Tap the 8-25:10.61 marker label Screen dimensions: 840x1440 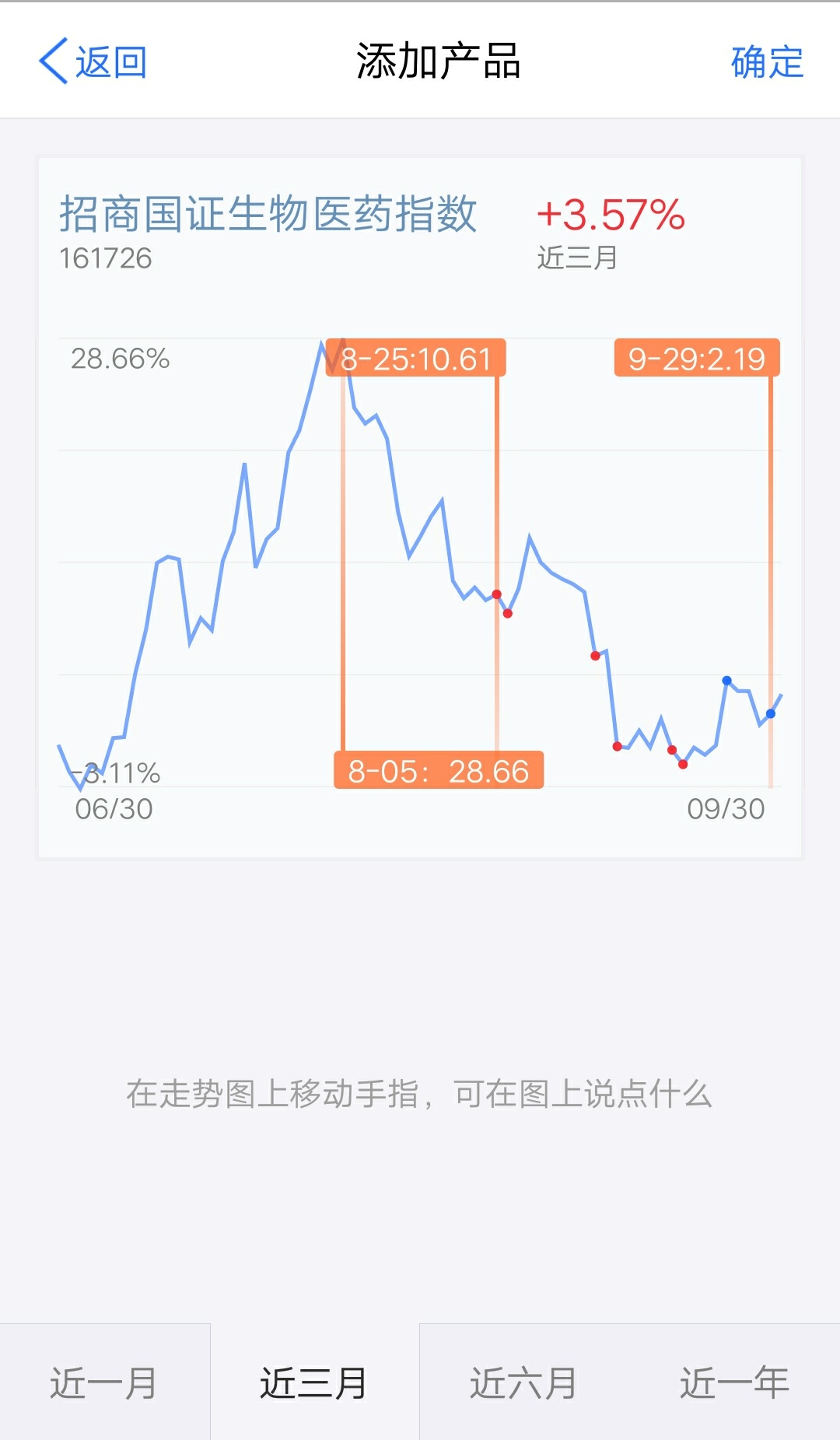pos(416,359)
